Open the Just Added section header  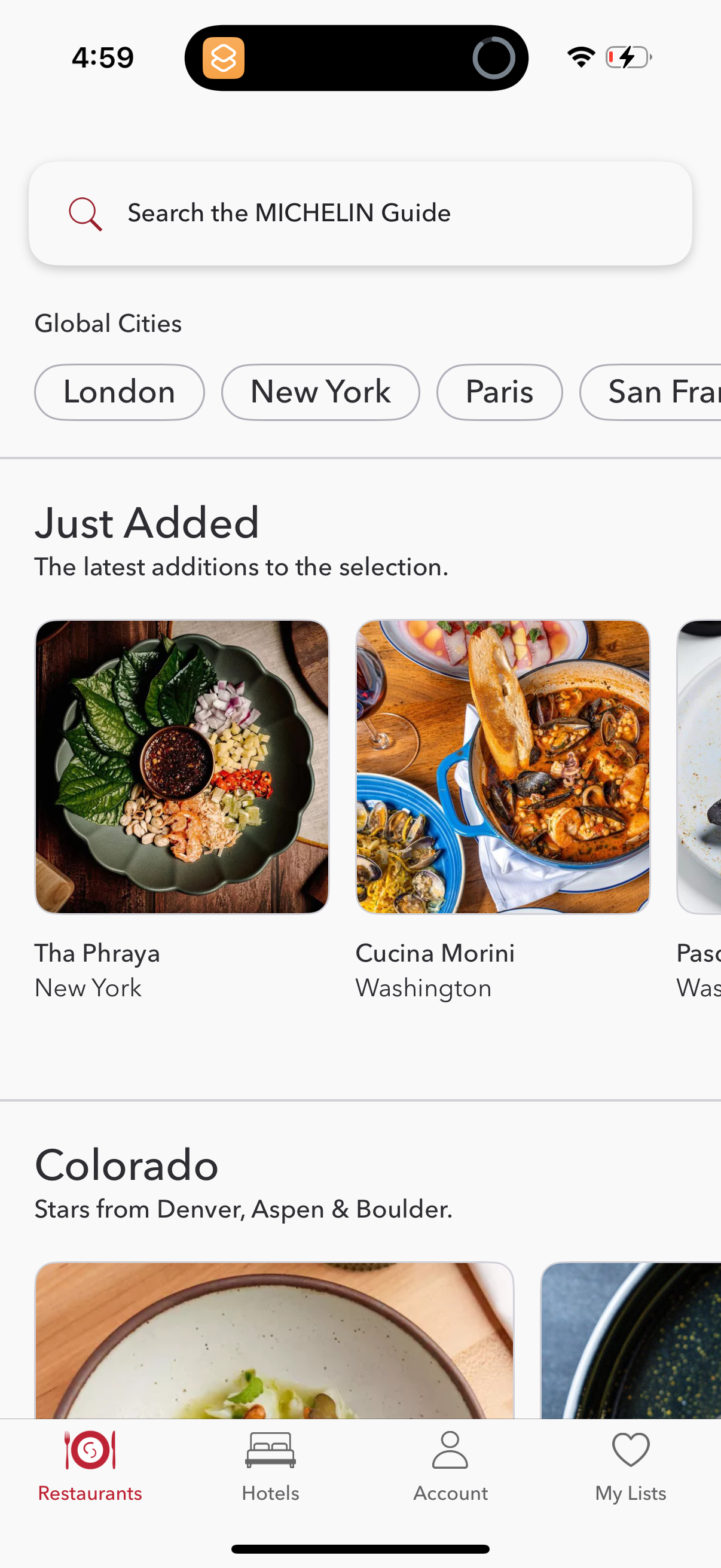147,522
